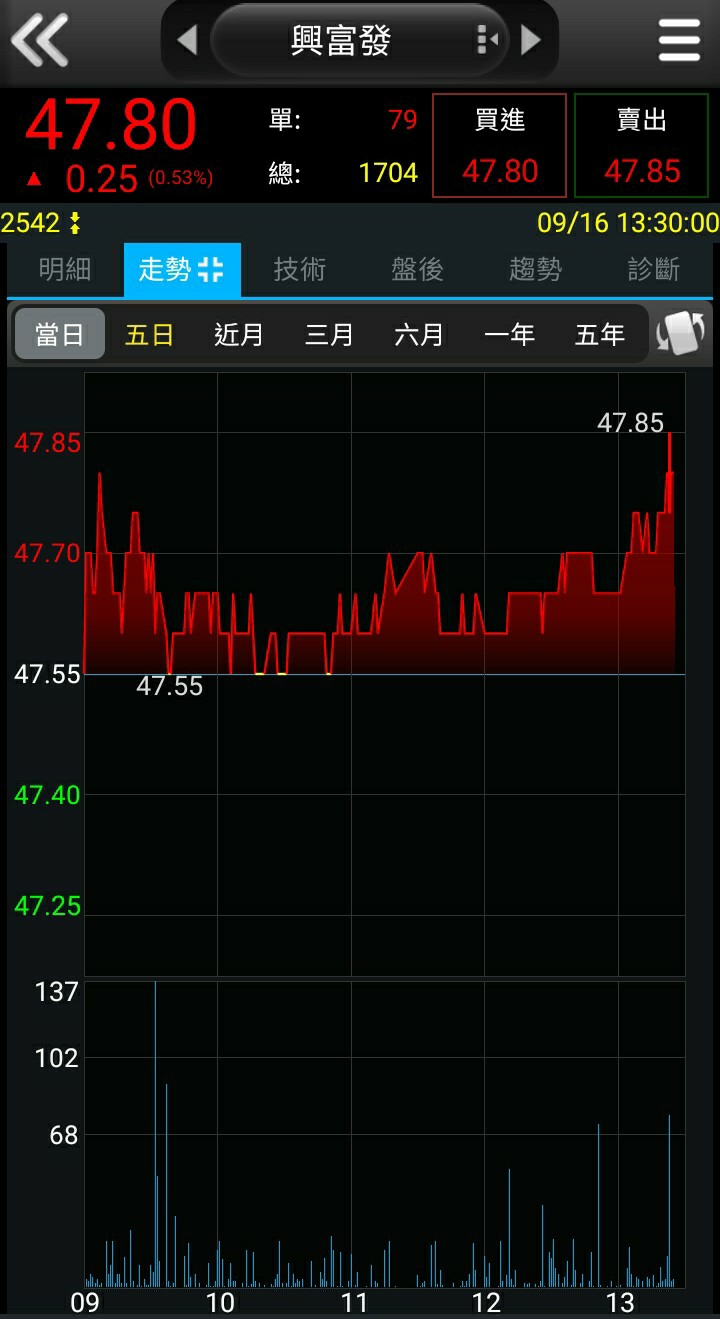Show the 近月 chart range
720x1319 pixels.
tap(239, 334)
